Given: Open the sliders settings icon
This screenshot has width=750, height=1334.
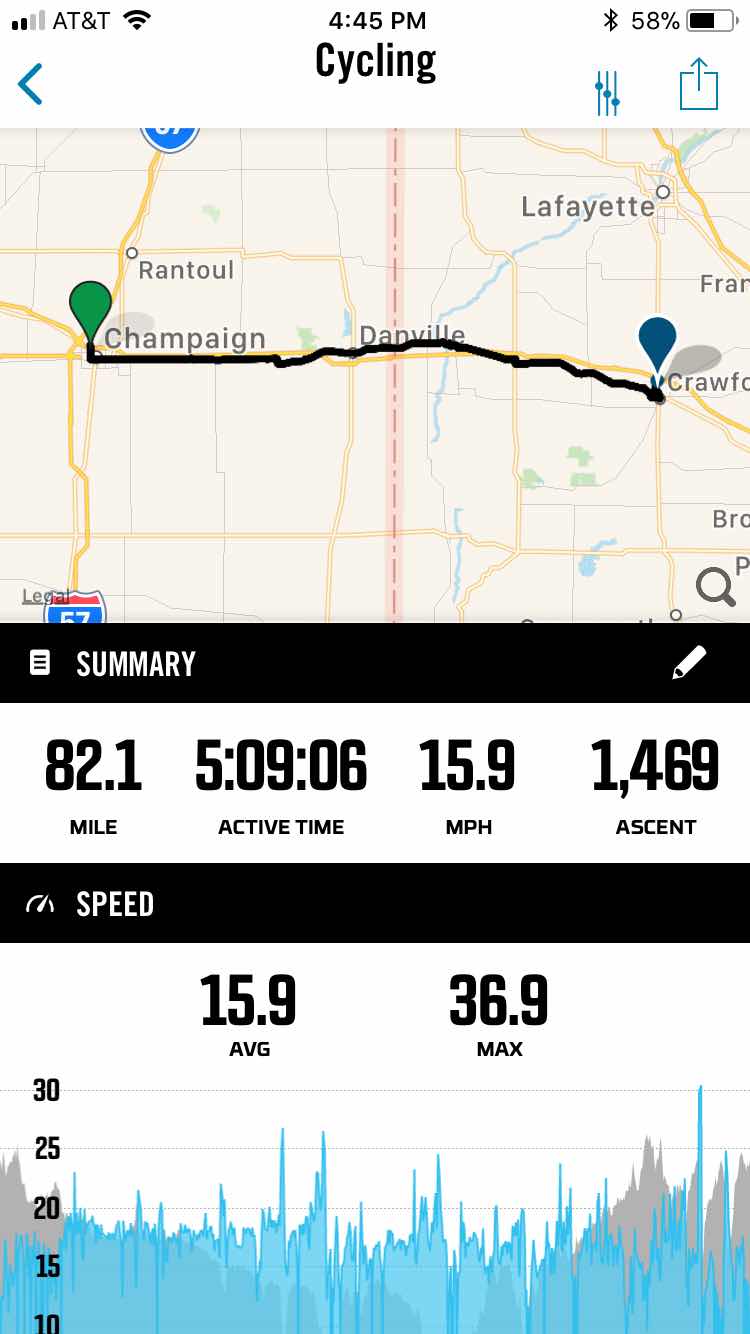Looking at the screenshot, I should (607, 93).
